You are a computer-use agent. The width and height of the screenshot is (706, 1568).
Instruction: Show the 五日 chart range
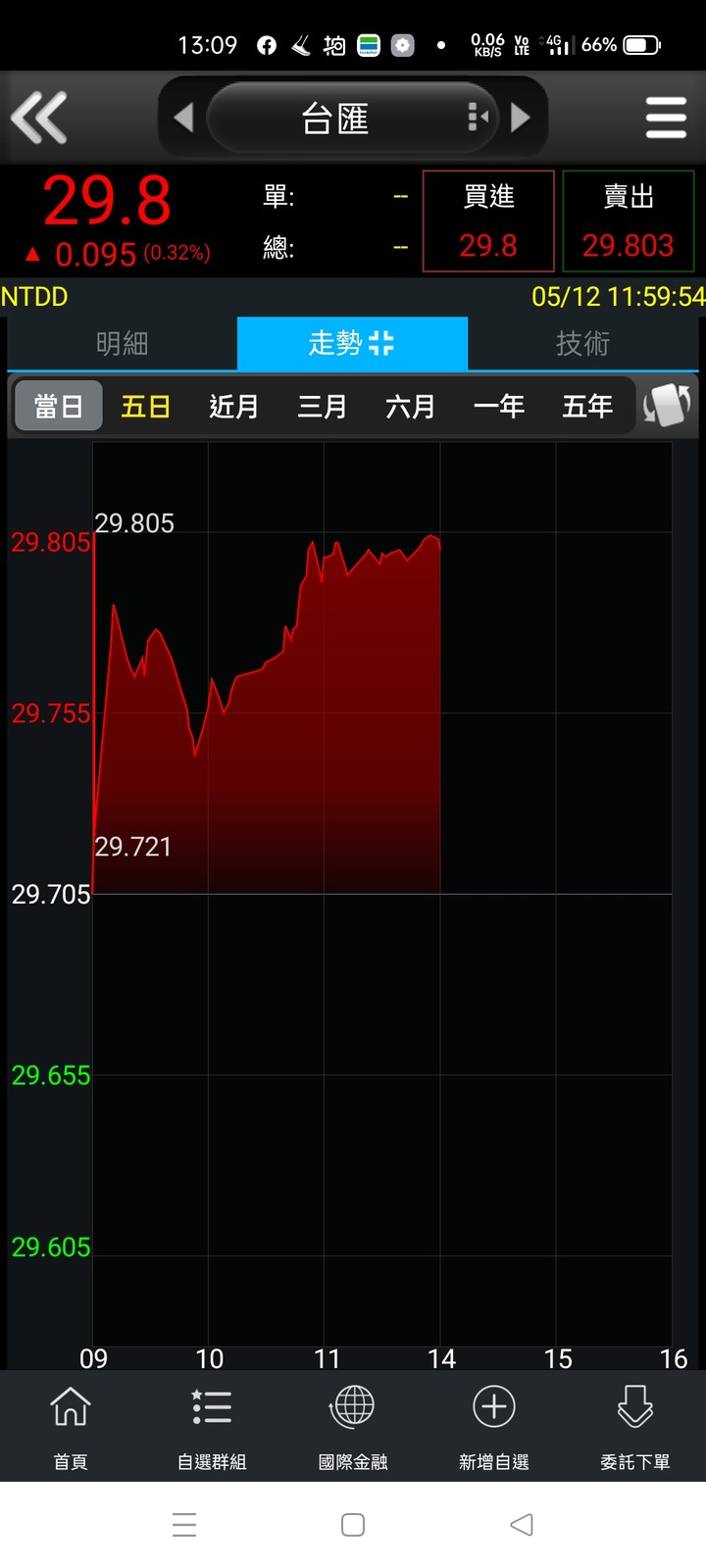tap(146, 406)
